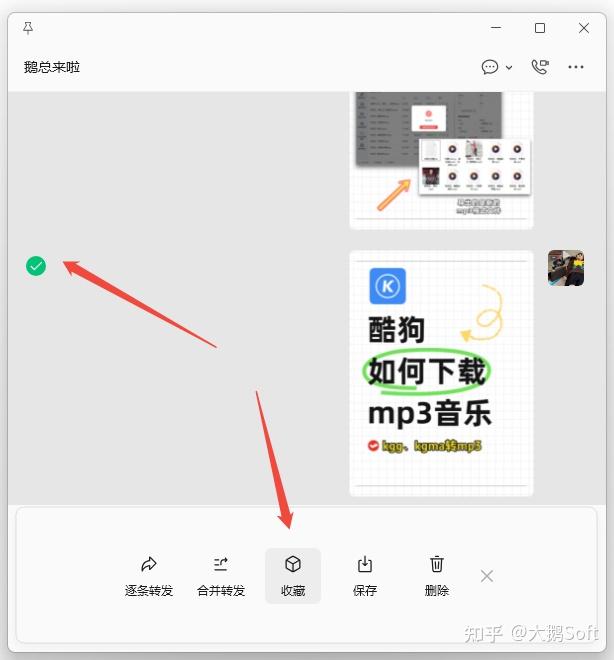
Task: Open the three-dot more menu
Action: click(576, 67)
